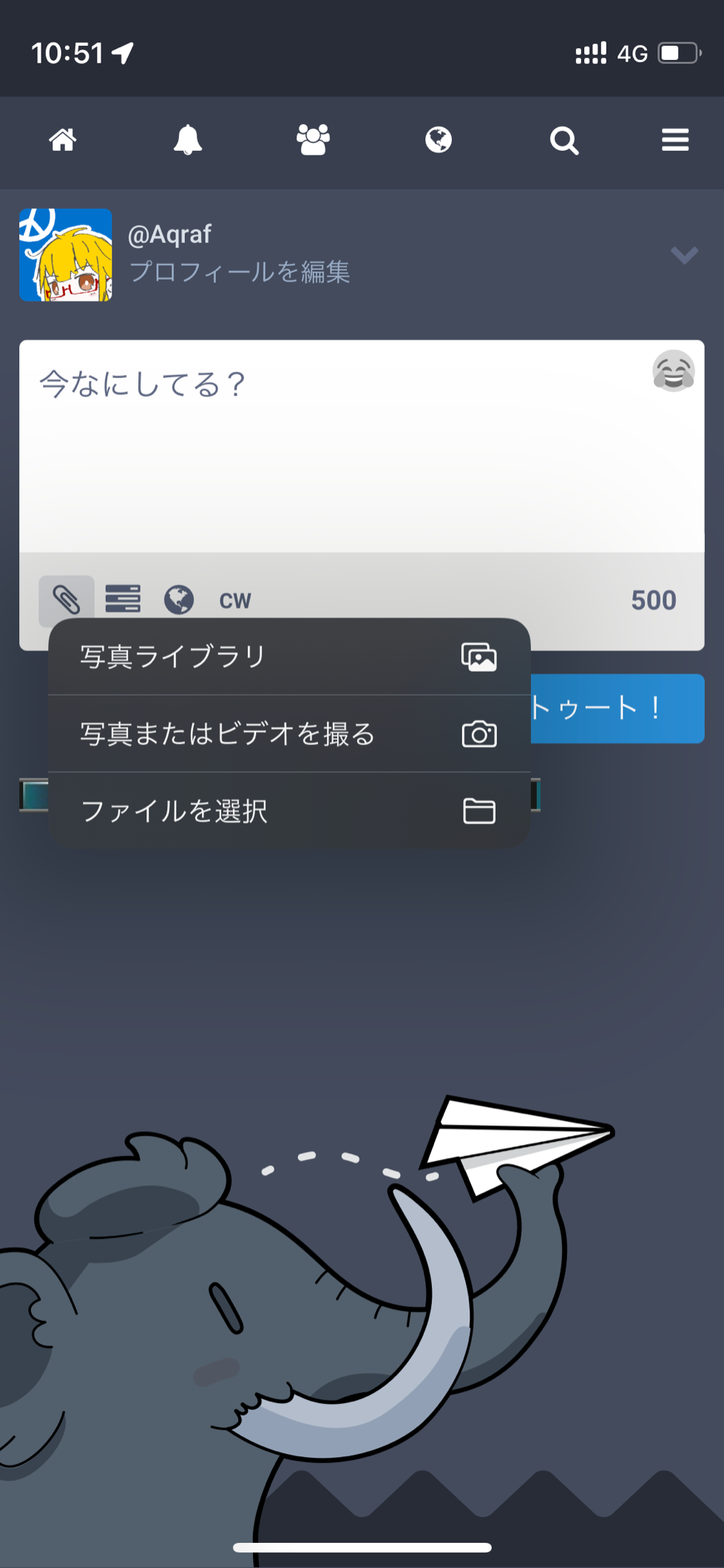The image size is (724, 1568).
Task: Tap プロフィールを編集 link
Action: pyautogui.click(x=240, y=272)
